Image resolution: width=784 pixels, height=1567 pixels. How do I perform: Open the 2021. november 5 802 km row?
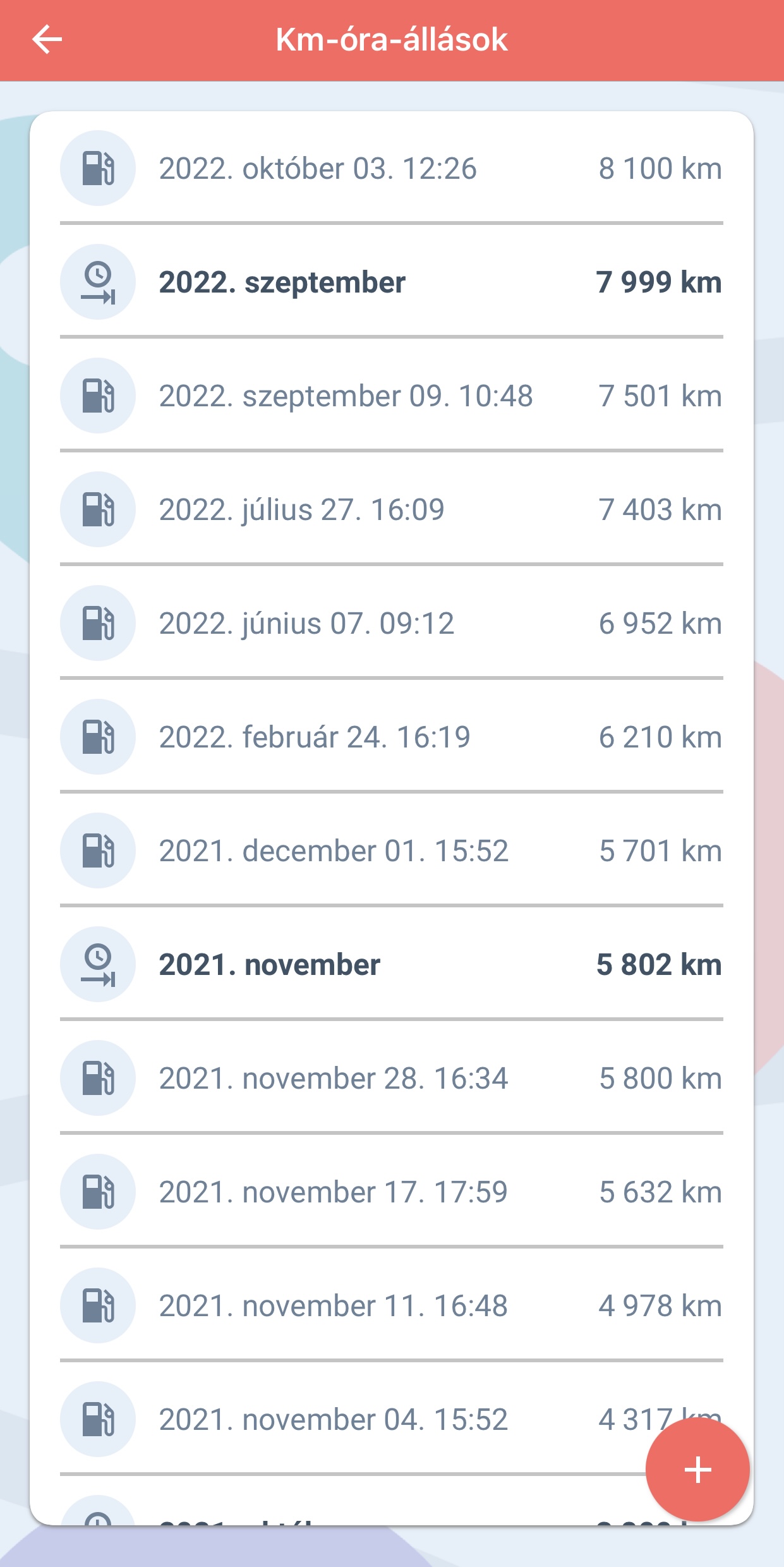392,964
